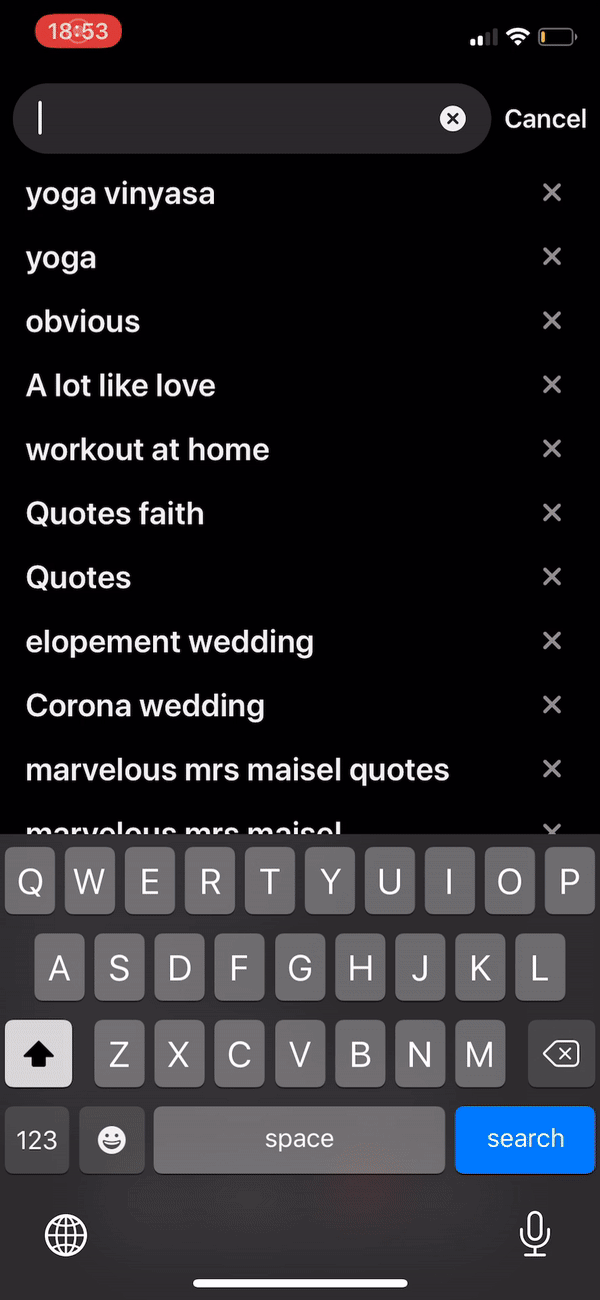Switch keyboard to numbers with 123 key
This screenshot has height=1300, width=600.
pos(37,1139)
